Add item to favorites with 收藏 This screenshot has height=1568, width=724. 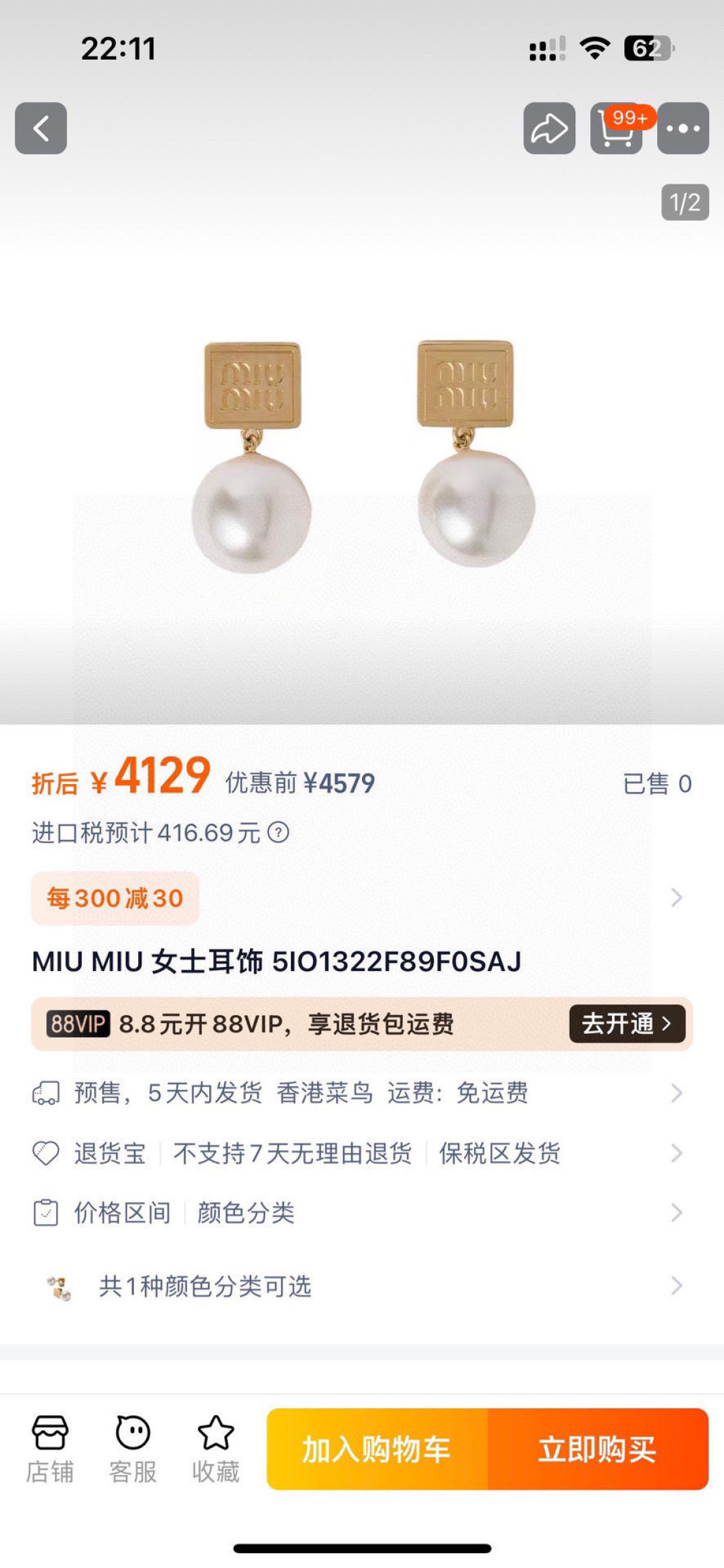(x=215, y=1449)
